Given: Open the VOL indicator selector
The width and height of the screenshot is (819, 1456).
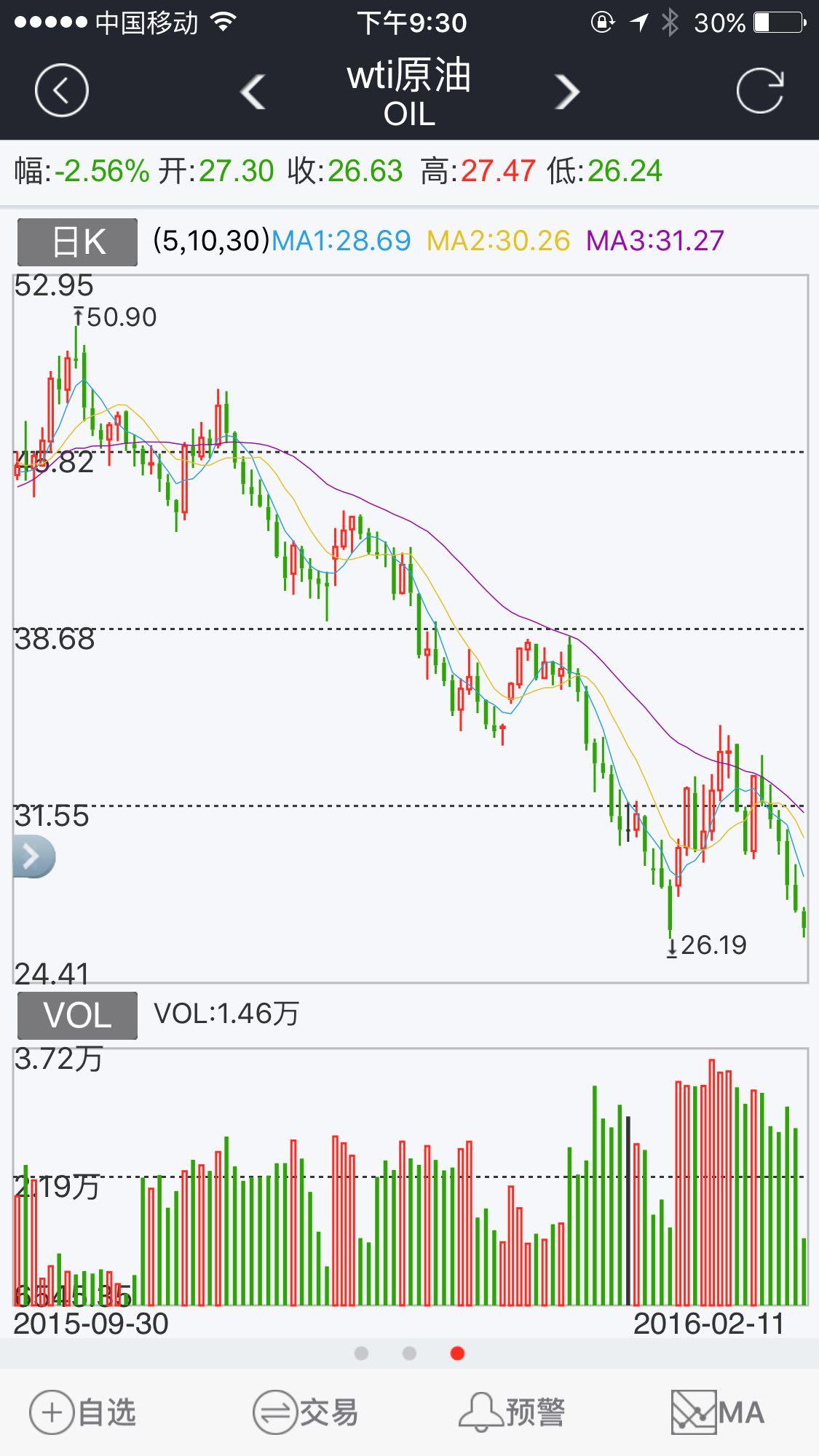Looking at the screenshot, I should (x=77, y=1015).
